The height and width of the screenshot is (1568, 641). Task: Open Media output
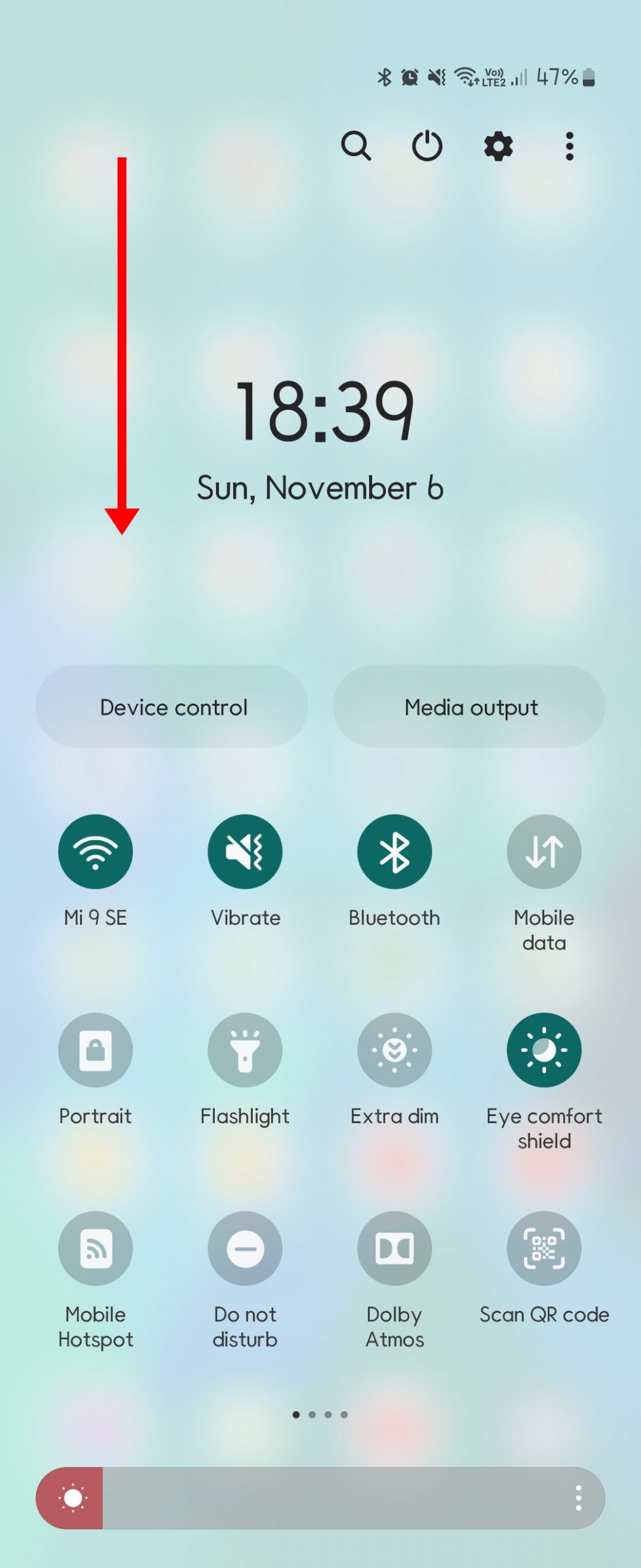[x=469, y=706]
